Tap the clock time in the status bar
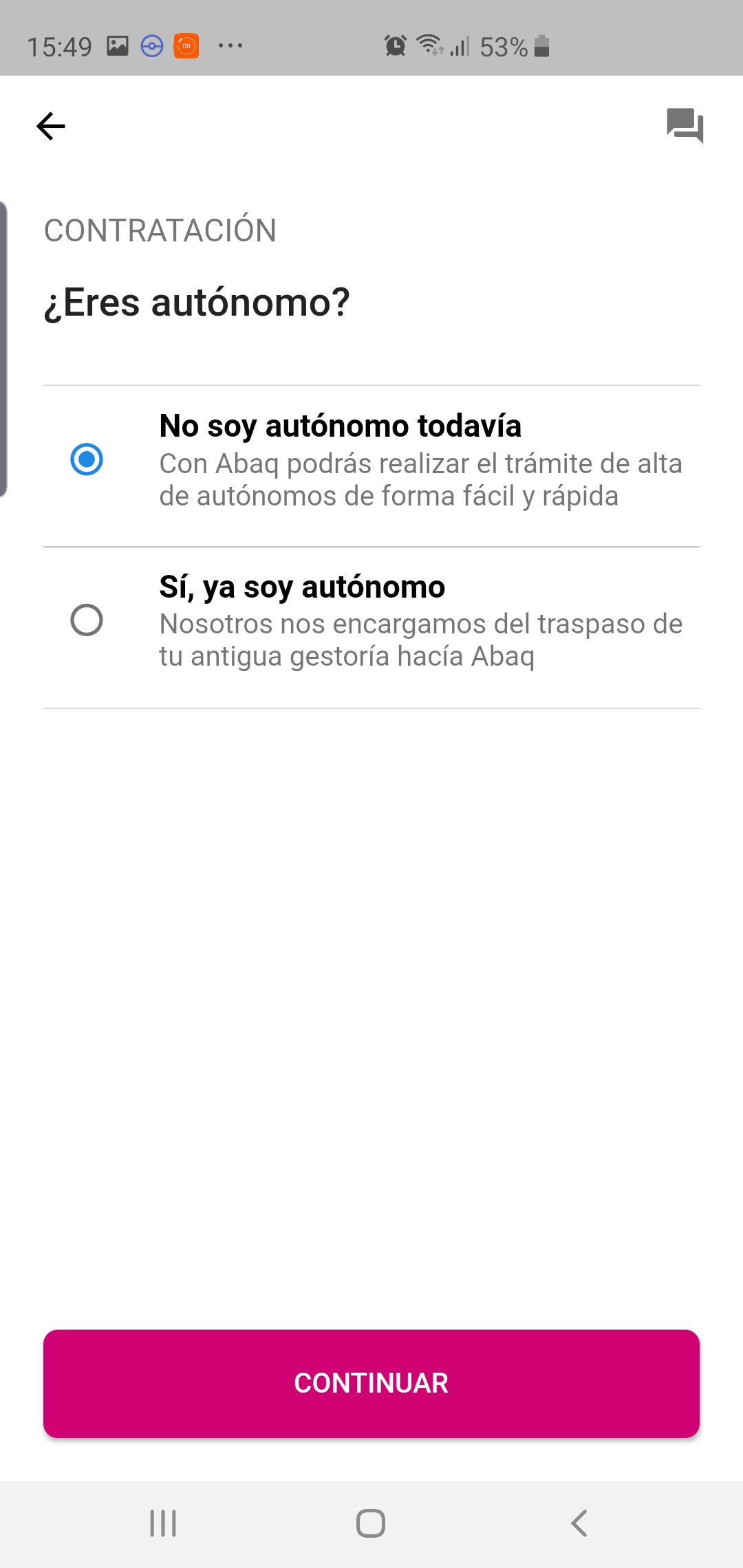Screen dimensions: 743x1568 click(61, 45)
